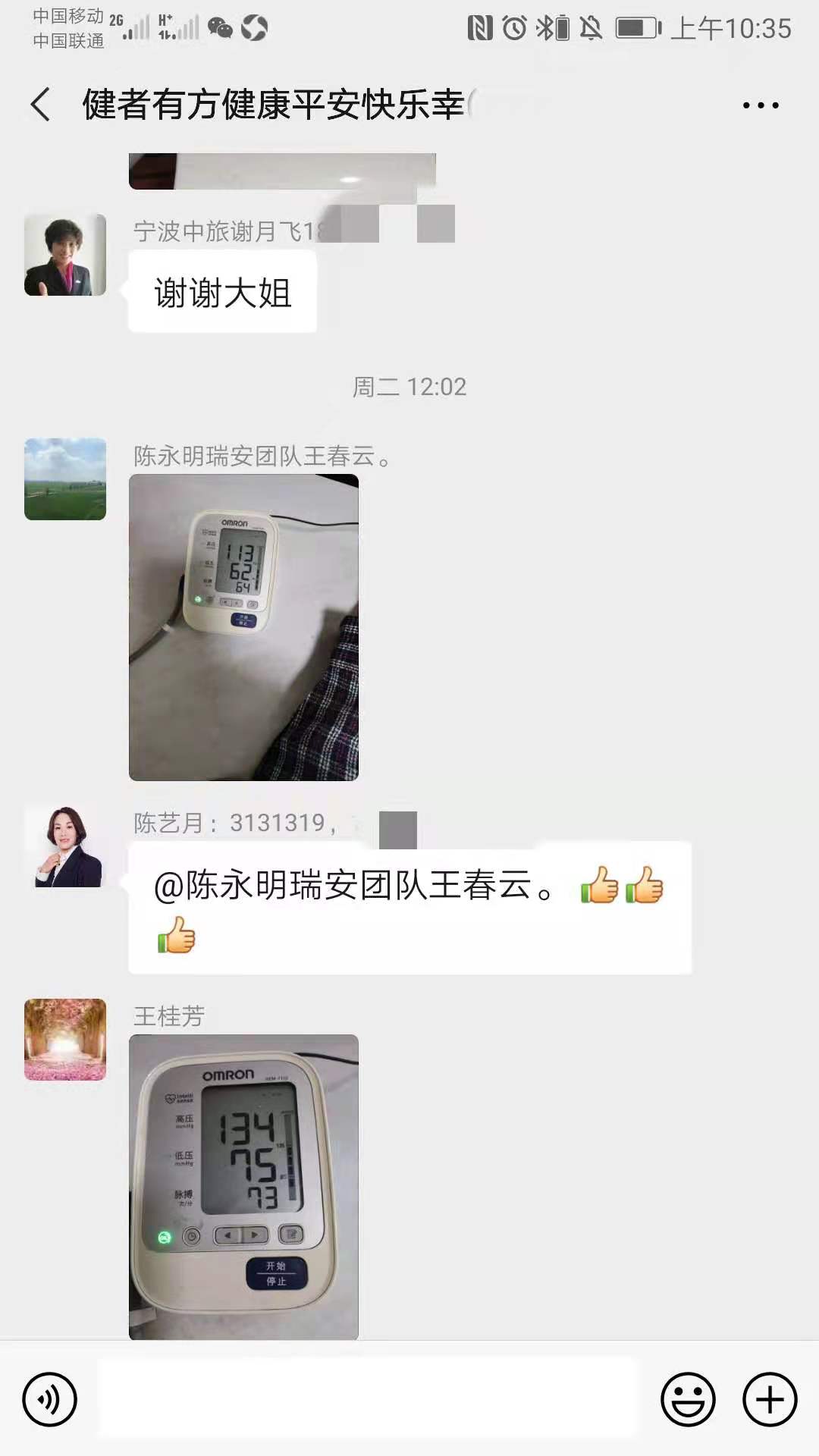The height and width of the screenshot is (1456, 819).
Task: View 王桂芳's profile avatar
Action: tap(65, 1040)
